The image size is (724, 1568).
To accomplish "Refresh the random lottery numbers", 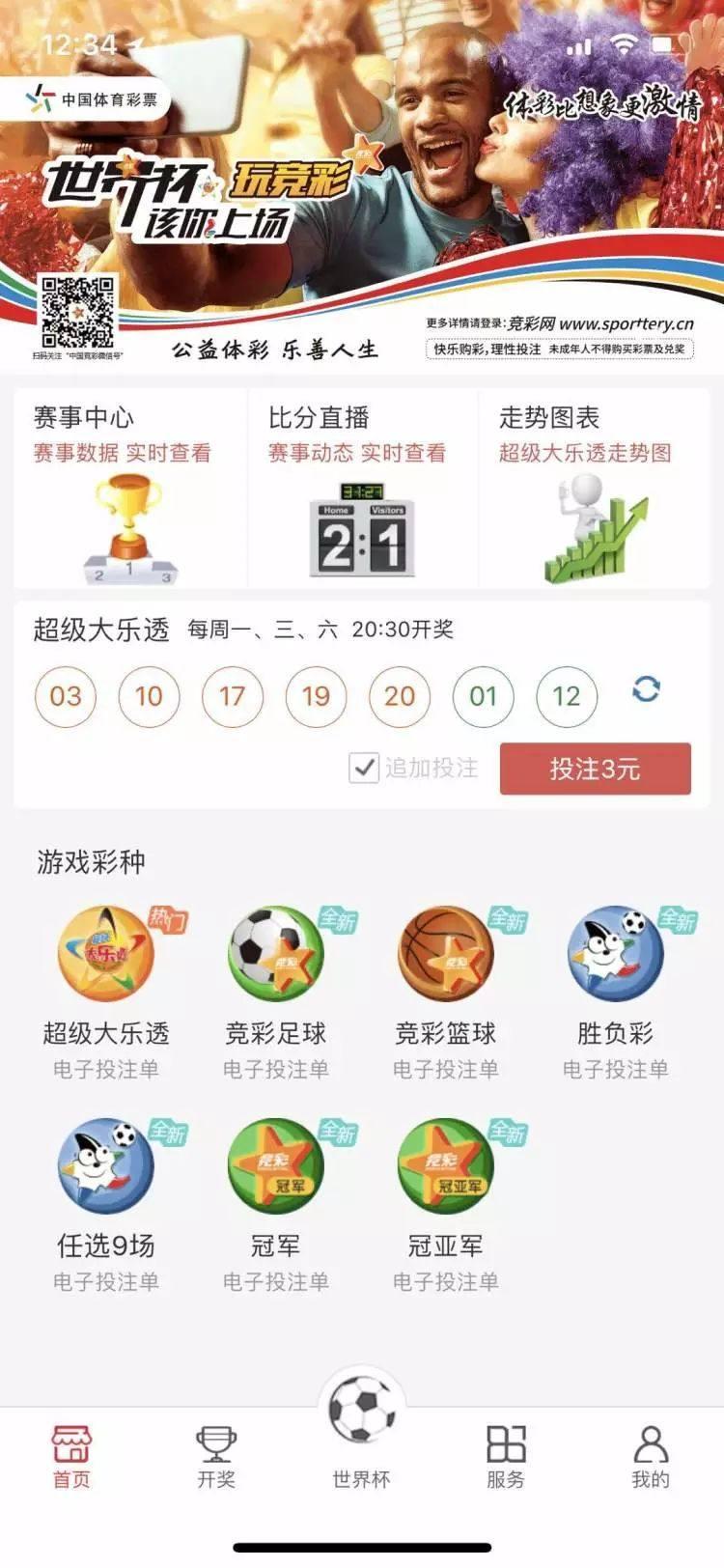I will pyautogui.click(x=646, y=689).
